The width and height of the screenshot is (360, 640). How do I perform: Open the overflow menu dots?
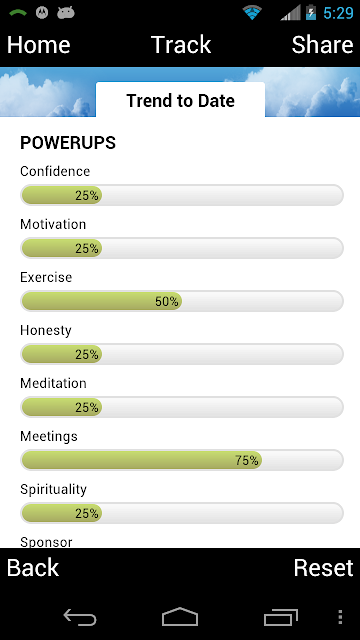340,617
